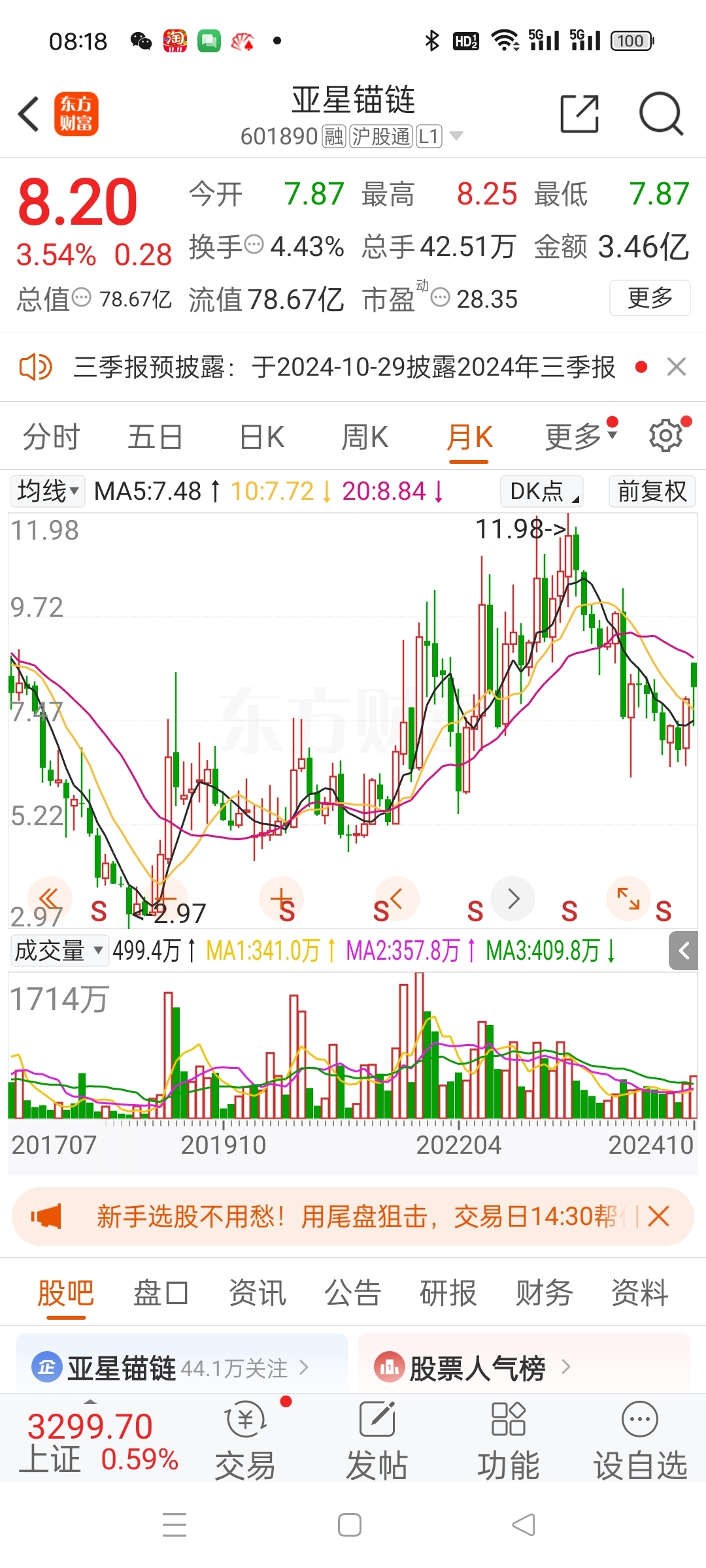Open chart settings gear icon
The image size is (706, 1568).
665,436
